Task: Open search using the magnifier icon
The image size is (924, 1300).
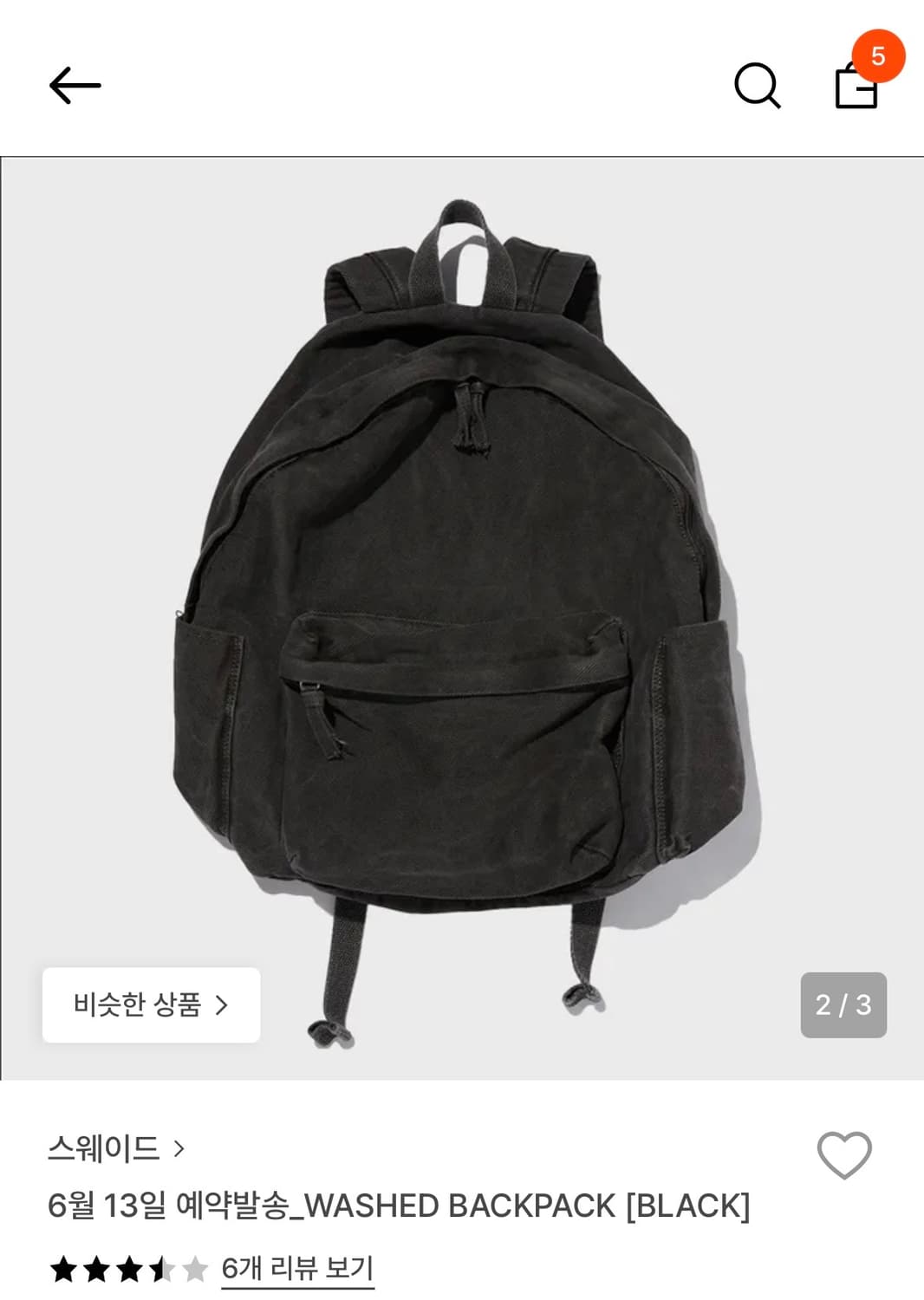Action: click(x=758, y=84)
